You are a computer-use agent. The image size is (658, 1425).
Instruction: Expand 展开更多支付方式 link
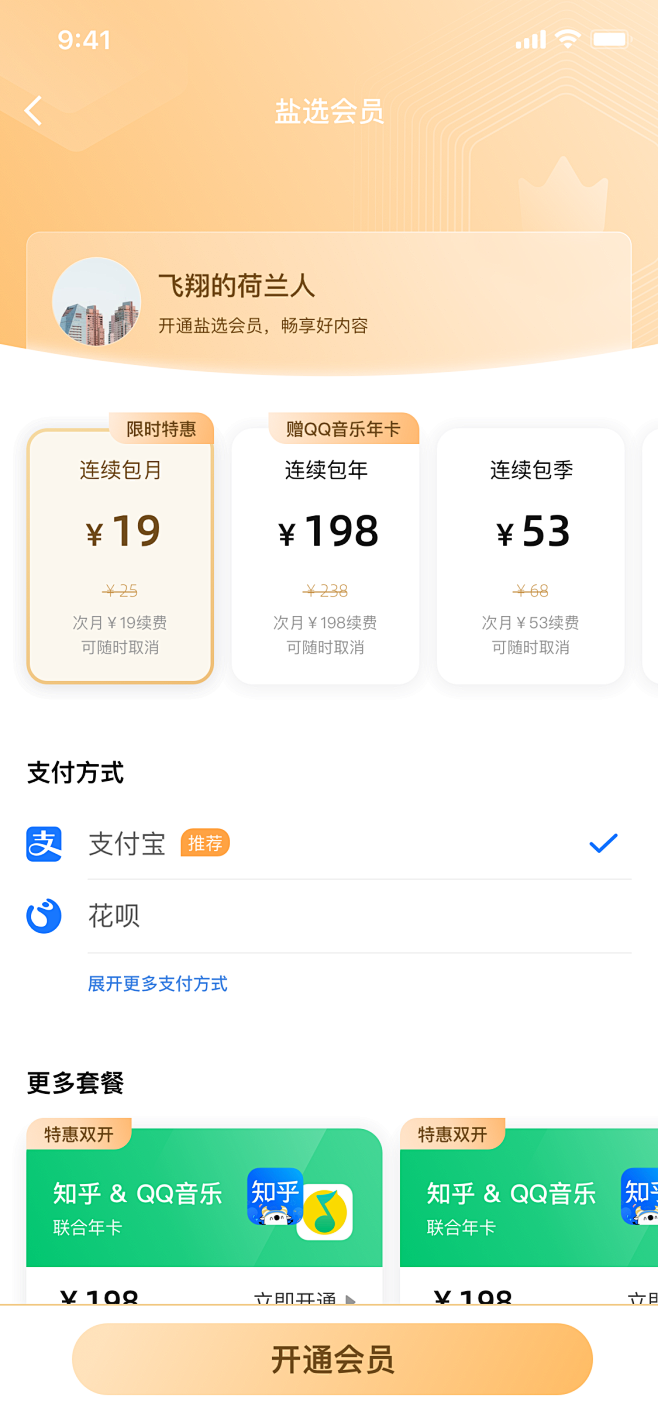158,984
